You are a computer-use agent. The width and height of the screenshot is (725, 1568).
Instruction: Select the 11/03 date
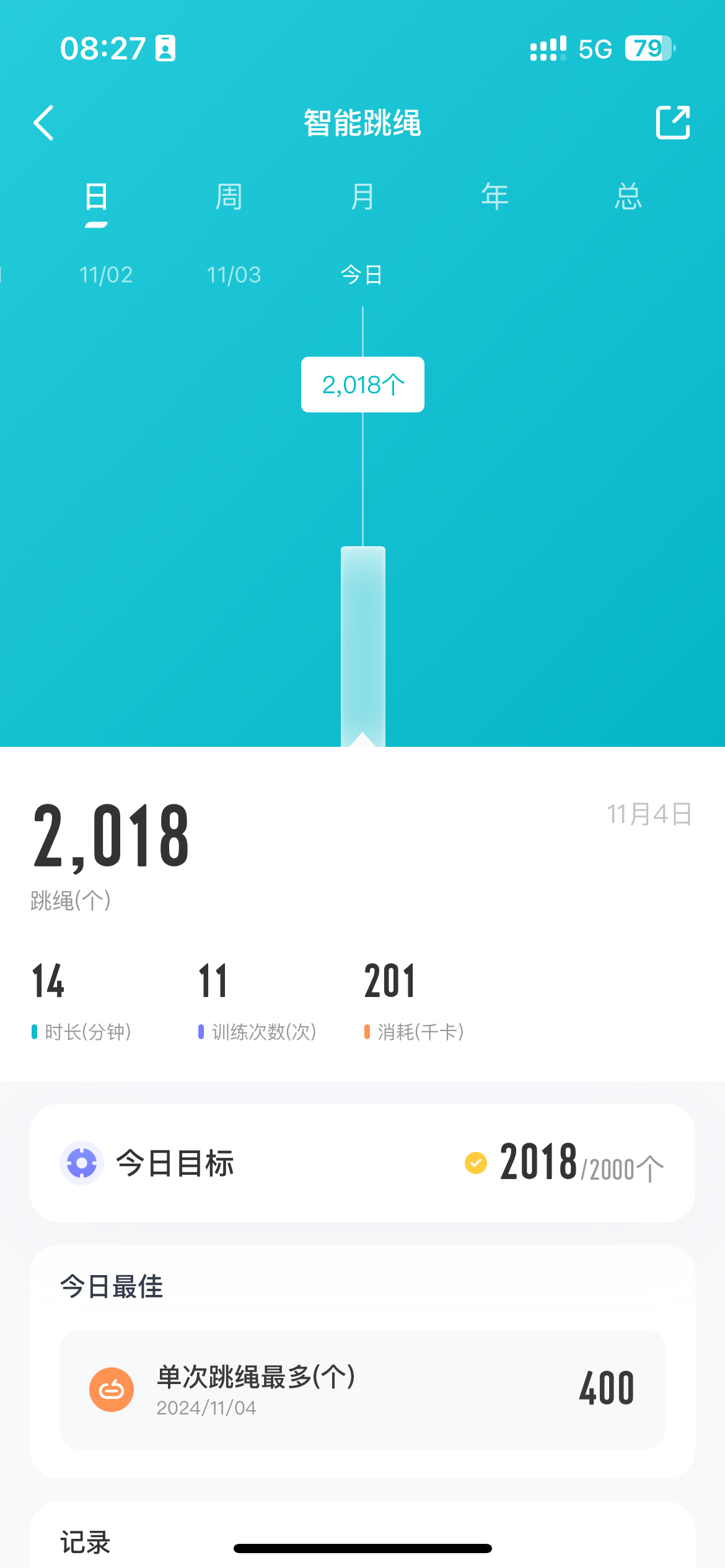234,275
